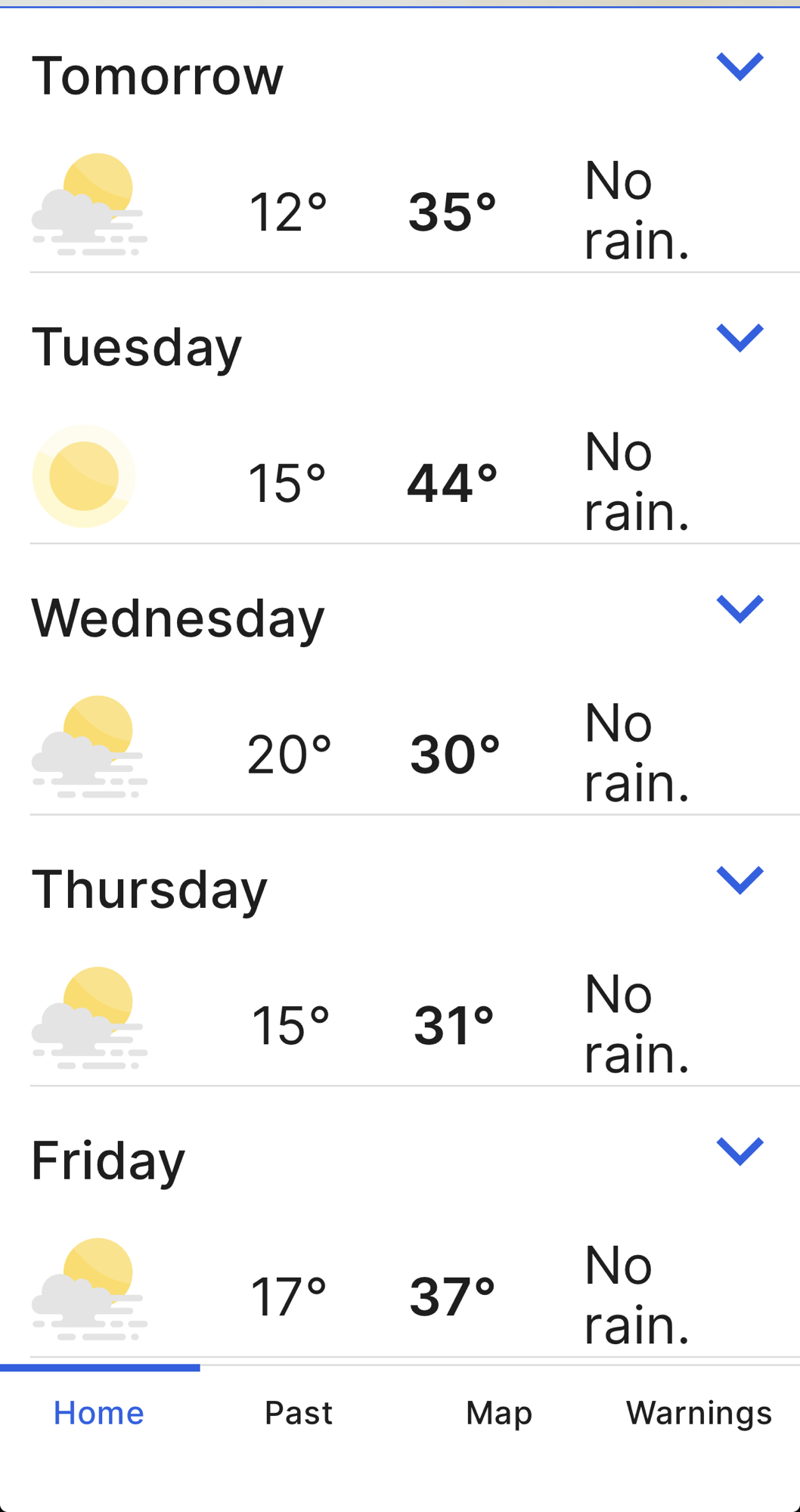Open the Map tab
This screenshot has width=800, height=1512.
(x=499, y=1413)
